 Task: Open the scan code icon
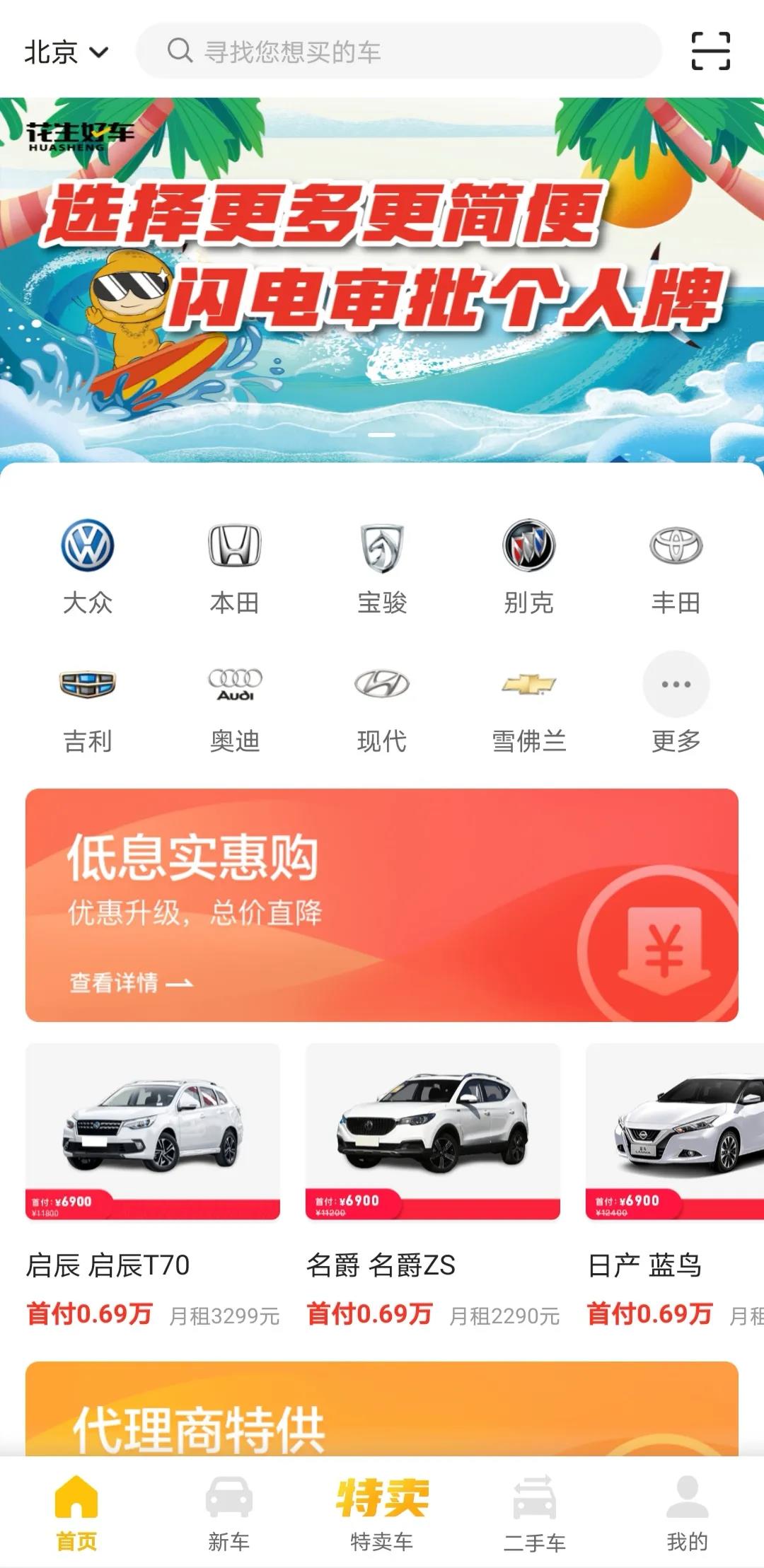710,52
